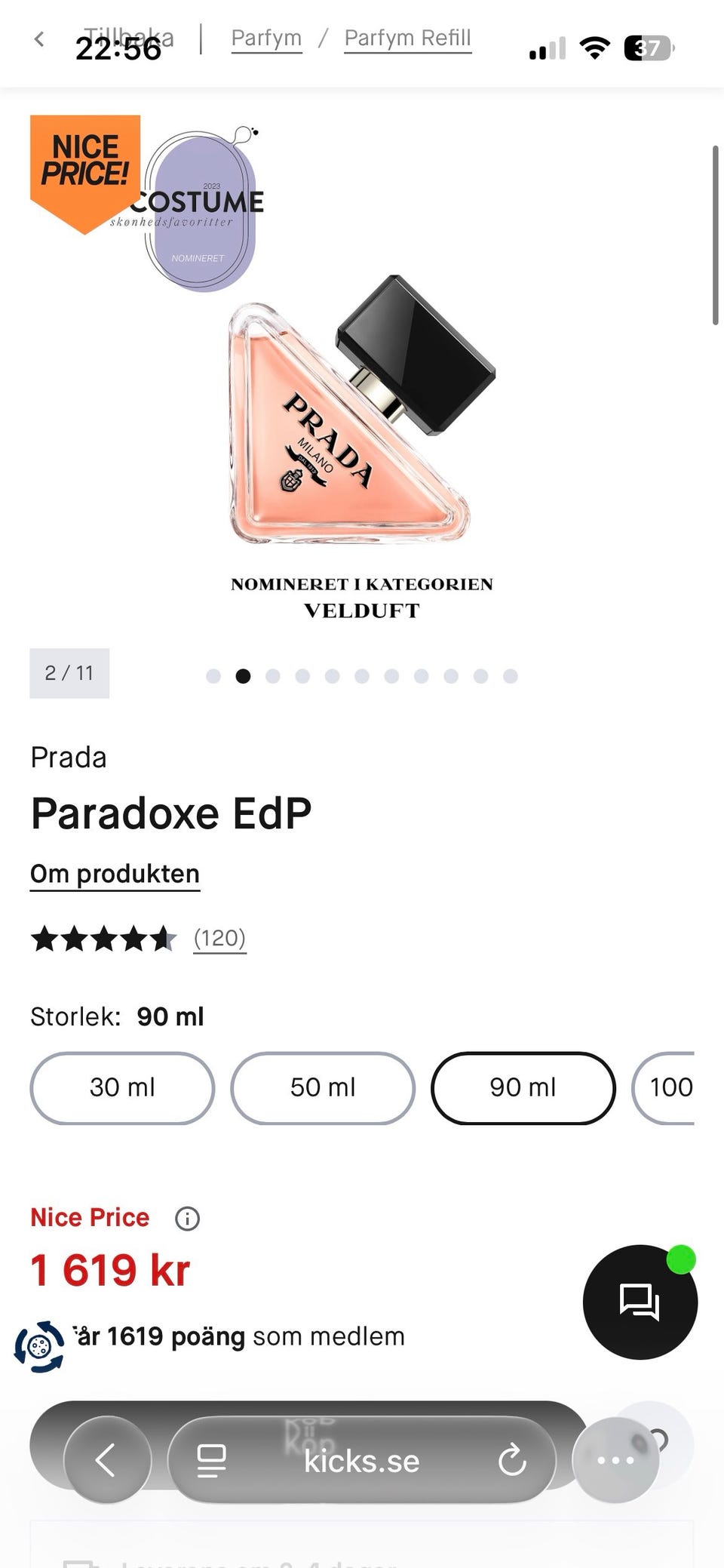
Task: Open the page reader menu icon
Action: pyautogui.click(x=211, y=1459)
